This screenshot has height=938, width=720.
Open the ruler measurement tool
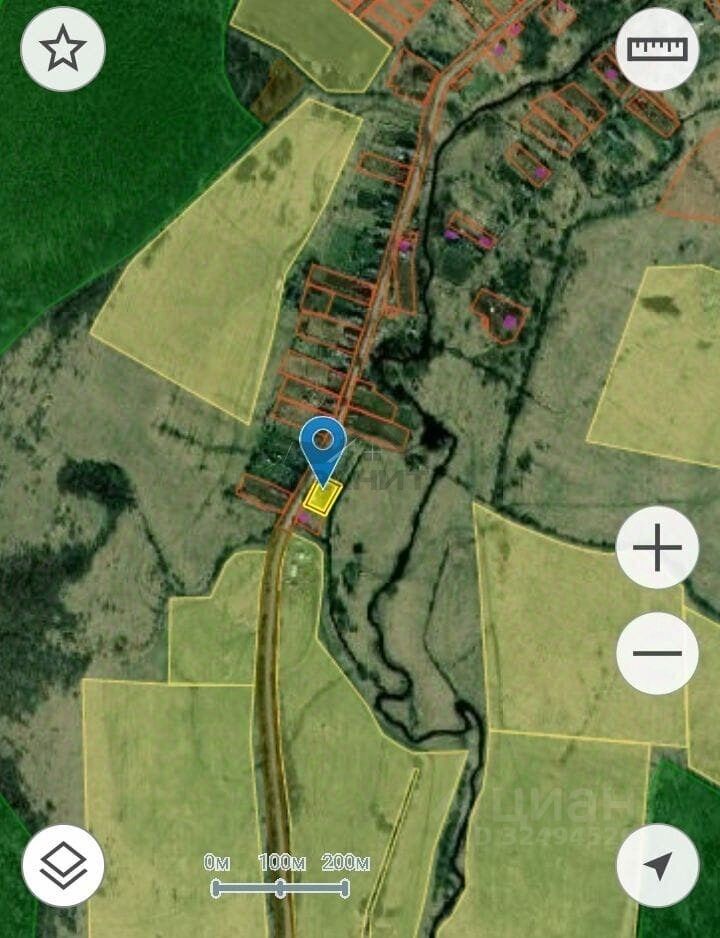pos(657,49)
